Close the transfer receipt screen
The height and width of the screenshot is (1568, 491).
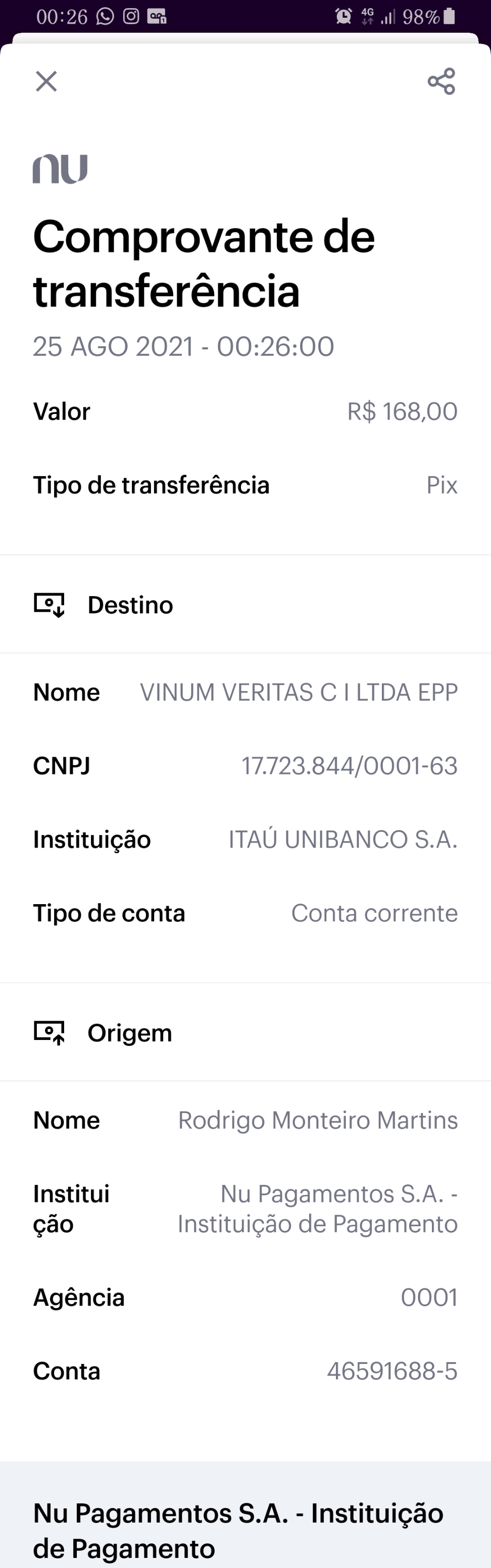pos(46,81)
